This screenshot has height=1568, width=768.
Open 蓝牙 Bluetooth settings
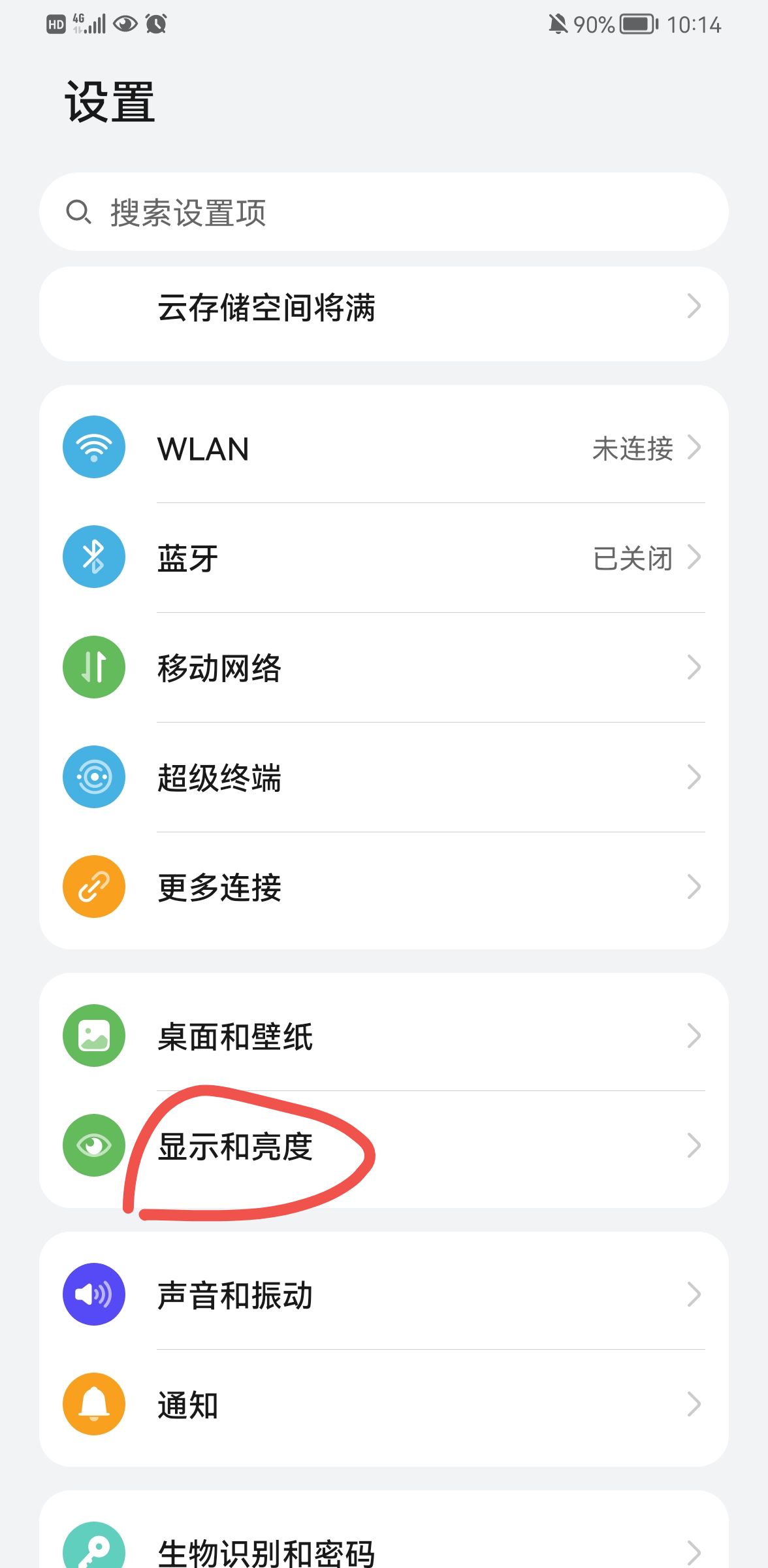(x=384, y=558)
